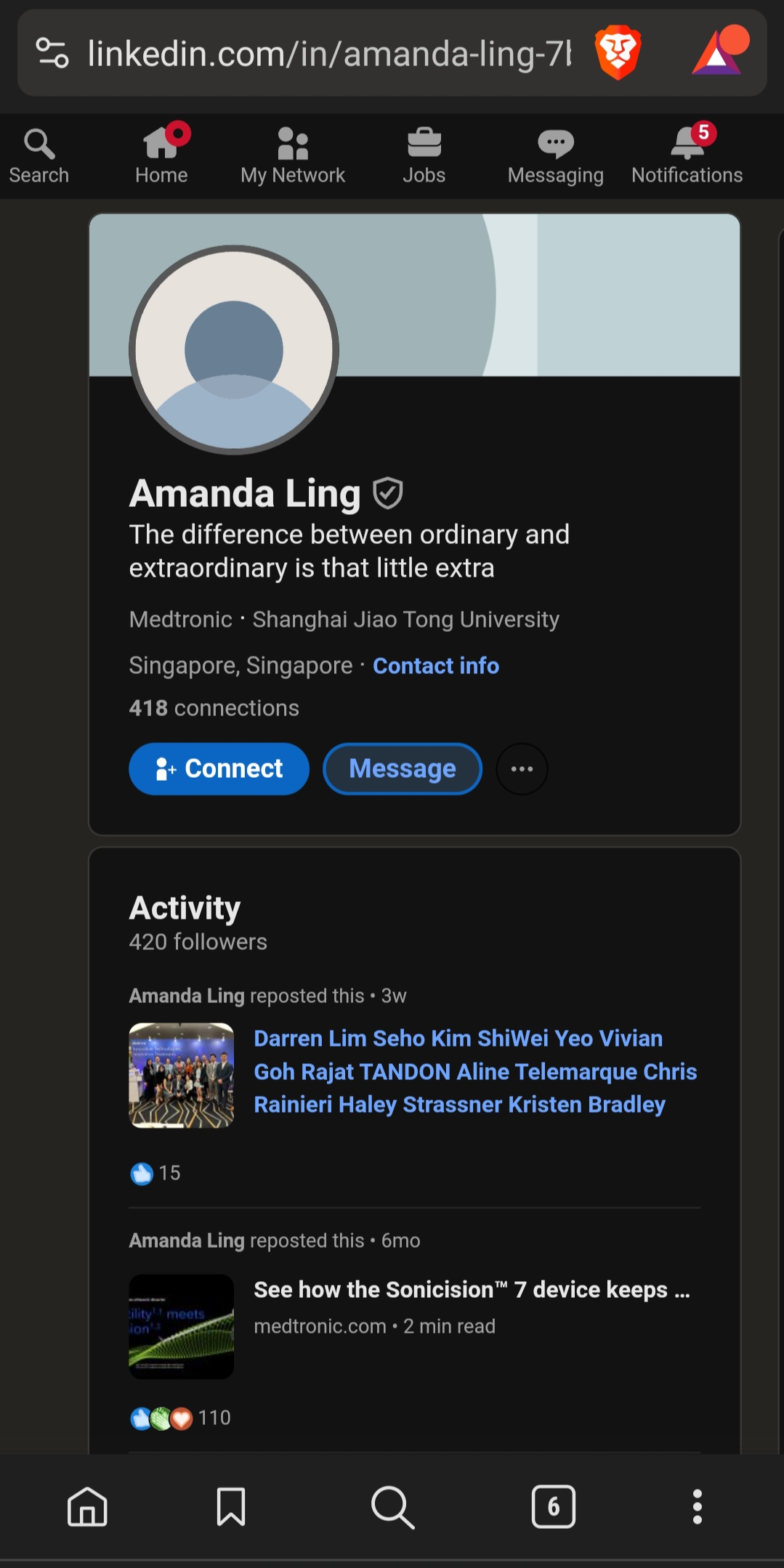Open Messaging inbox
Screen dimensions: 784x1568
[556, 156]
